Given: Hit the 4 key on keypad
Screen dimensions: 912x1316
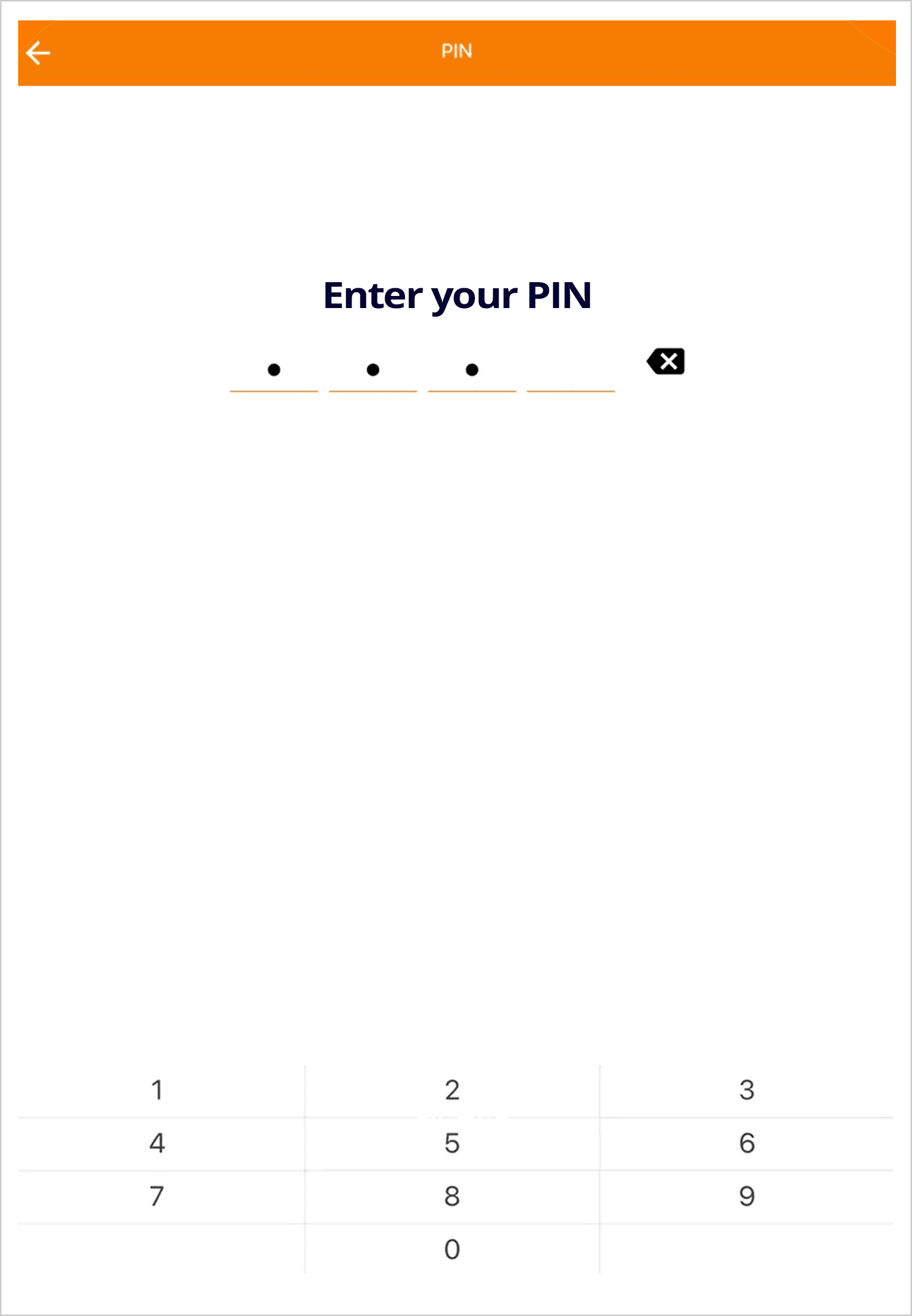Looking at the screenshot, I should (157, 1144).
